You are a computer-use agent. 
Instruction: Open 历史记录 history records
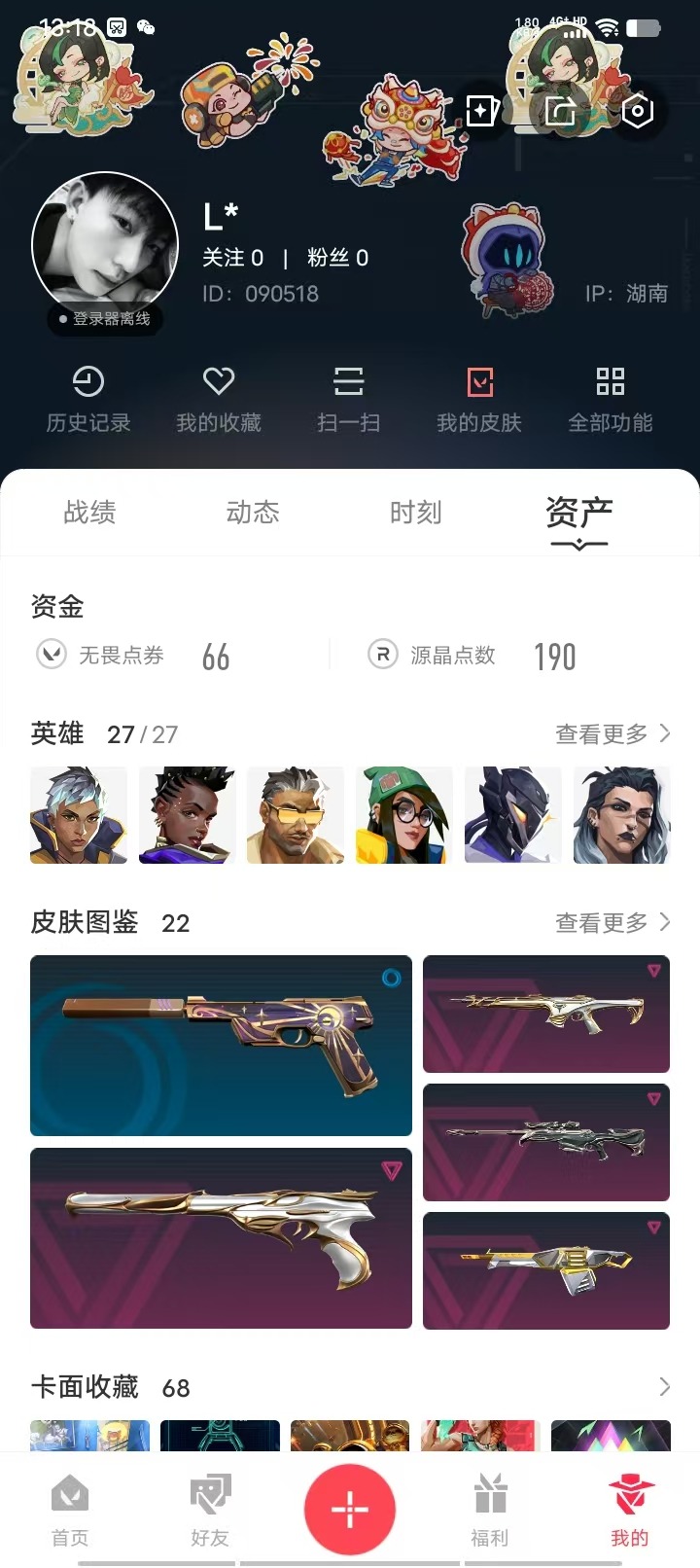pyautogui.click(x=88, y=399)
